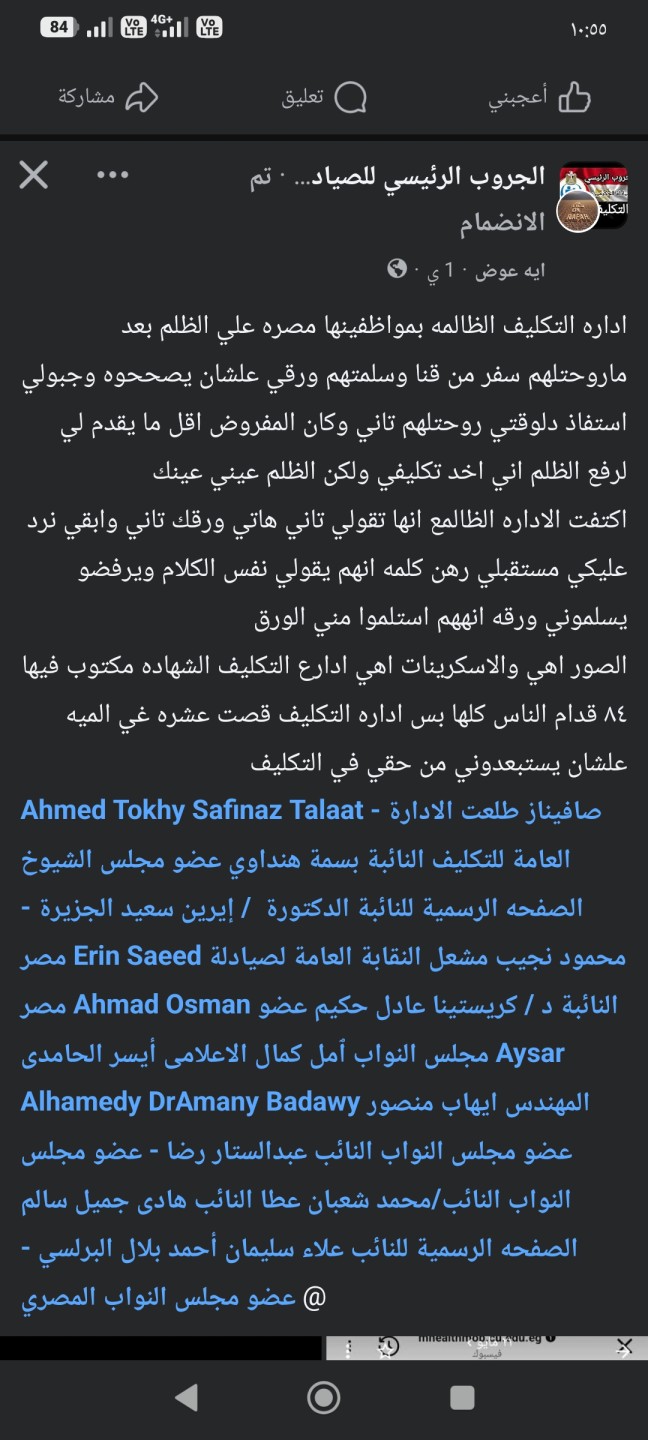Open tagged profile Ahmad Osman
648x1440 pixels.
pyautogui.click(x=161, y=1004)
